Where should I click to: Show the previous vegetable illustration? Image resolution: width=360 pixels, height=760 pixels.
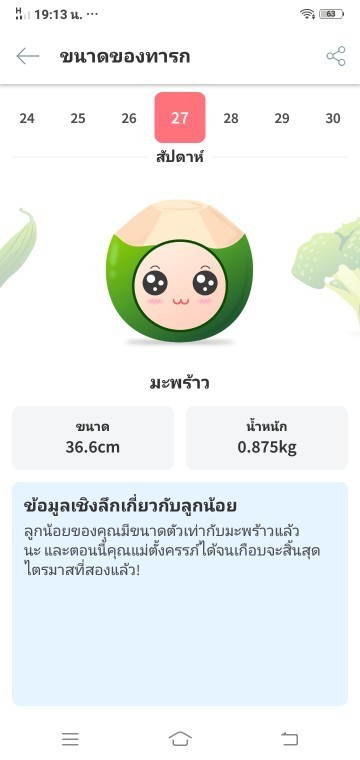pyautogui.click(x=17, y=249)
